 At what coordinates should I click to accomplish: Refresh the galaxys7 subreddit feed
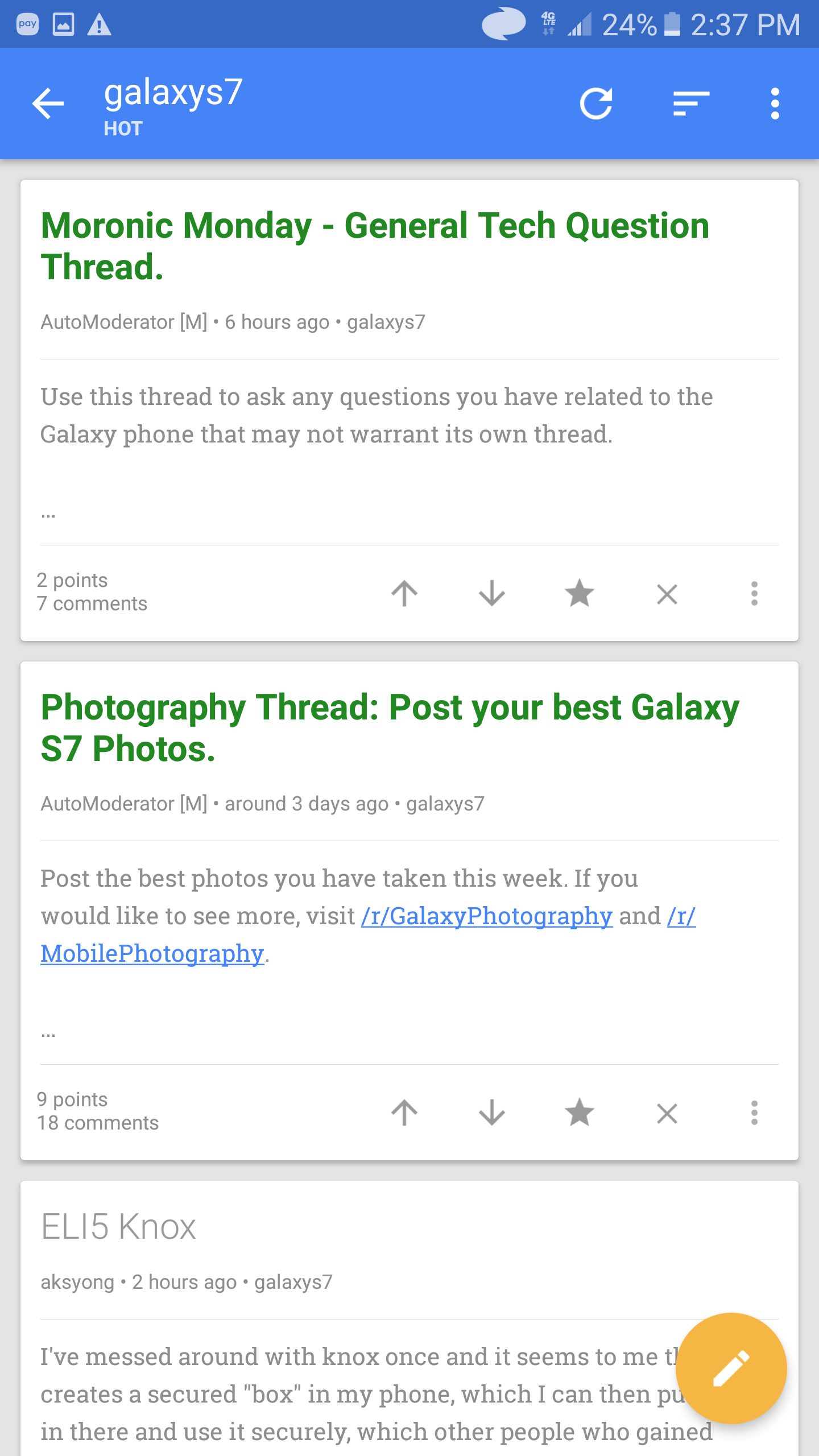[596, 103]
